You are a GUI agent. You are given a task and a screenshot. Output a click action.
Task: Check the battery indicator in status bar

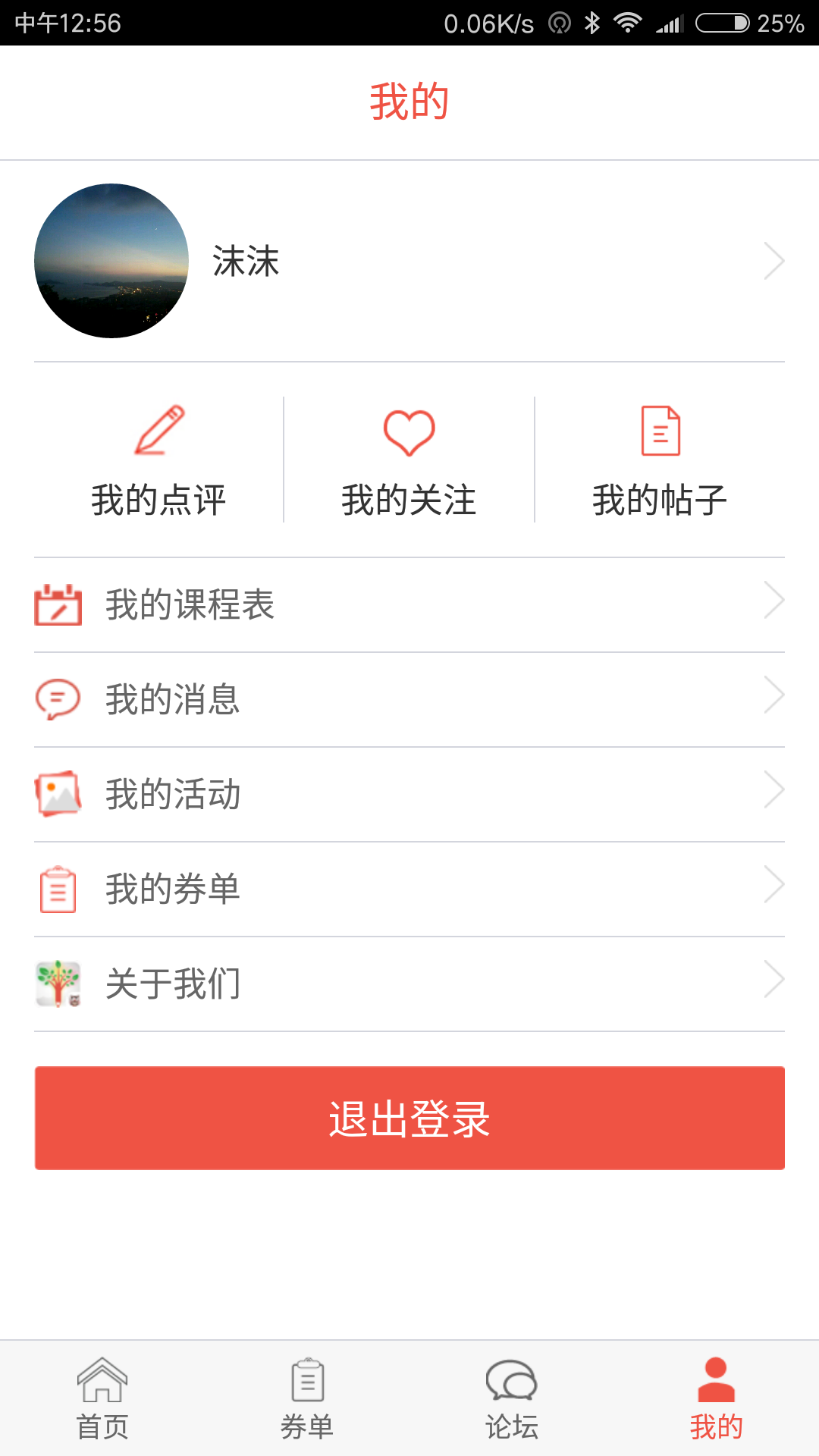click(722, 23)
